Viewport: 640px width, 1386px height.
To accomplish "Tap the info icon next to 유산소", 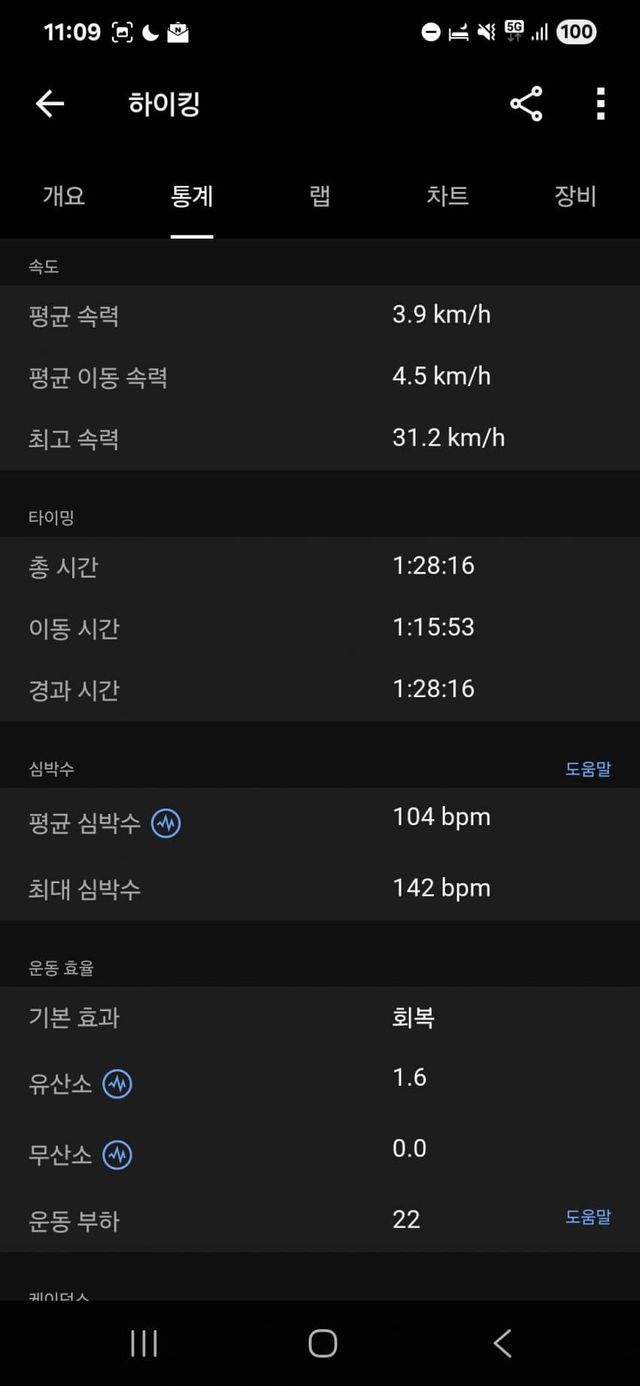I will pyautogui.click(x=118, y=1084).
